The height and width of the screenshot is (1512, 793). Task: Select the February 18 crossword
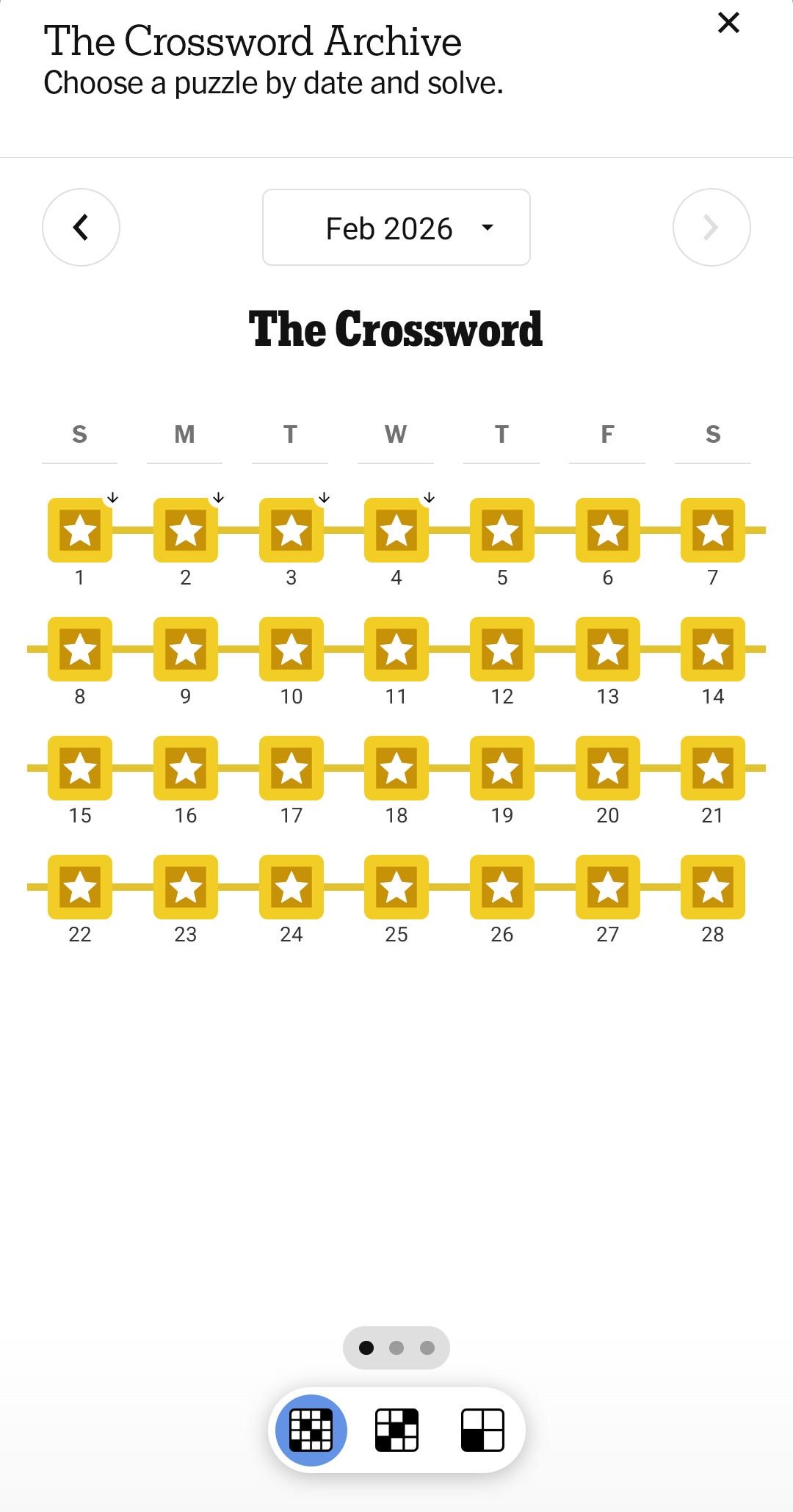coord(396,768)
